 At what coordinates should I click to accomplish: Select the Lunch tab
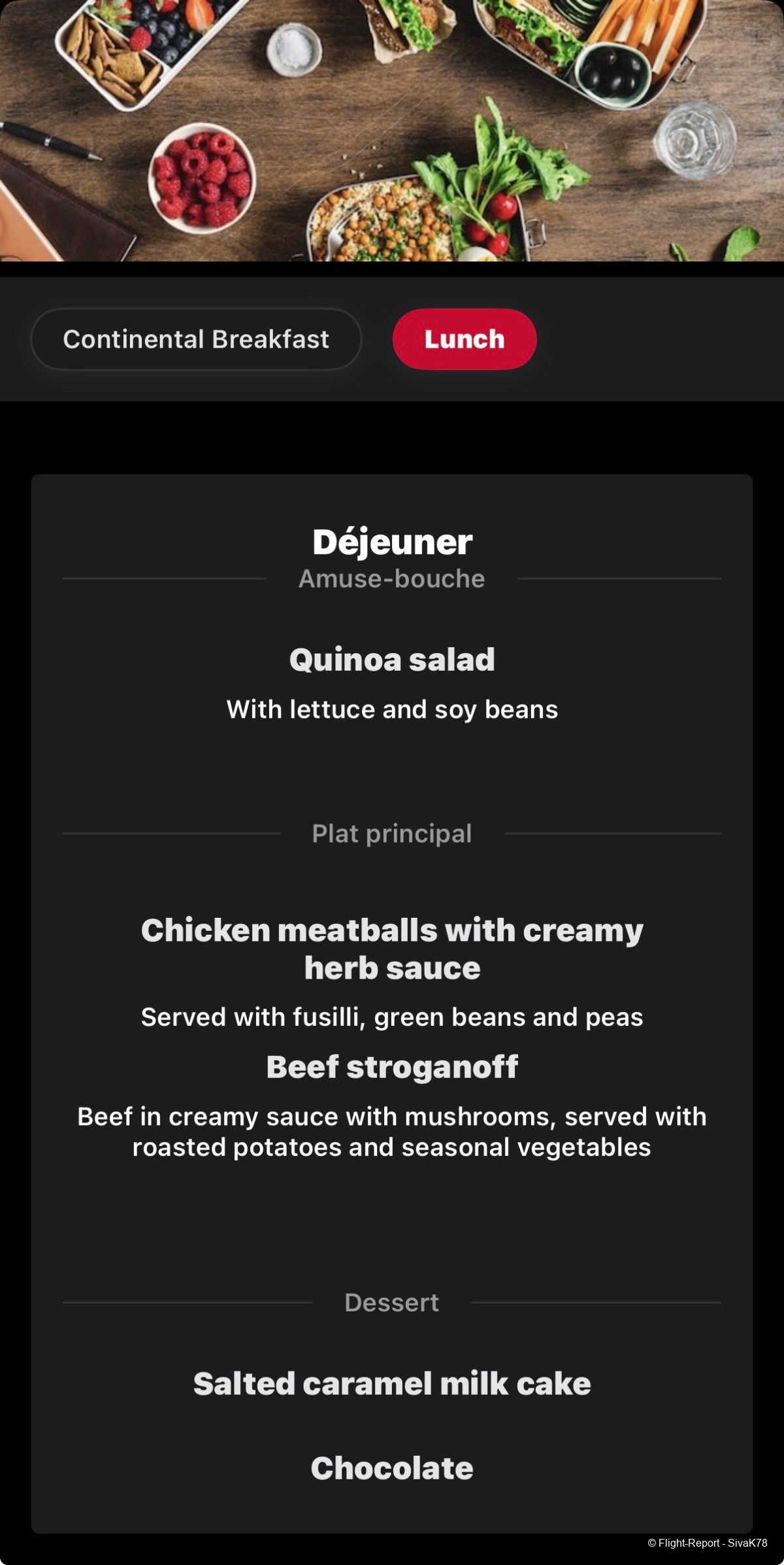pyautogui.click(x=464, y=339)
